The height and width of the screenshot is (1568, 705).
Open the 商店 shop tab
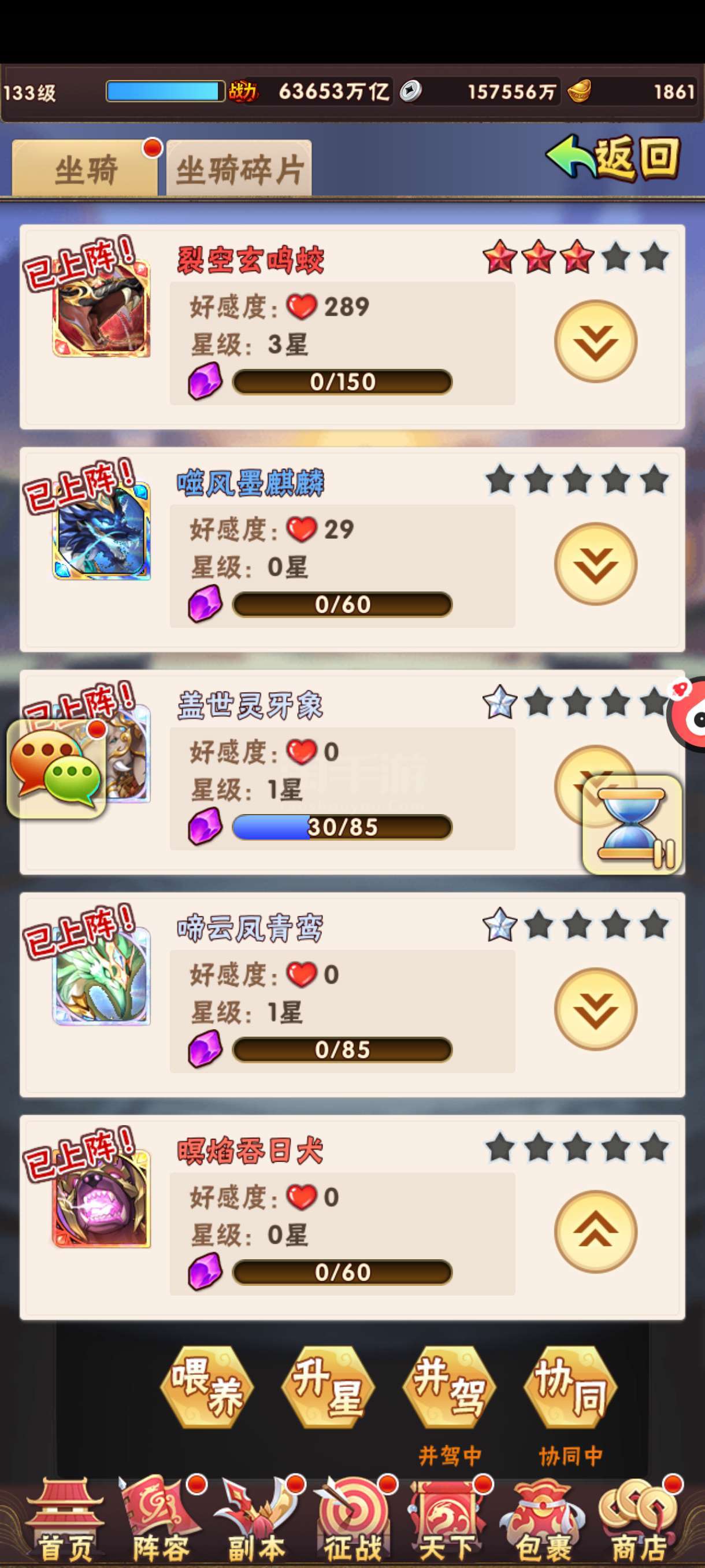pos(639,1522)
